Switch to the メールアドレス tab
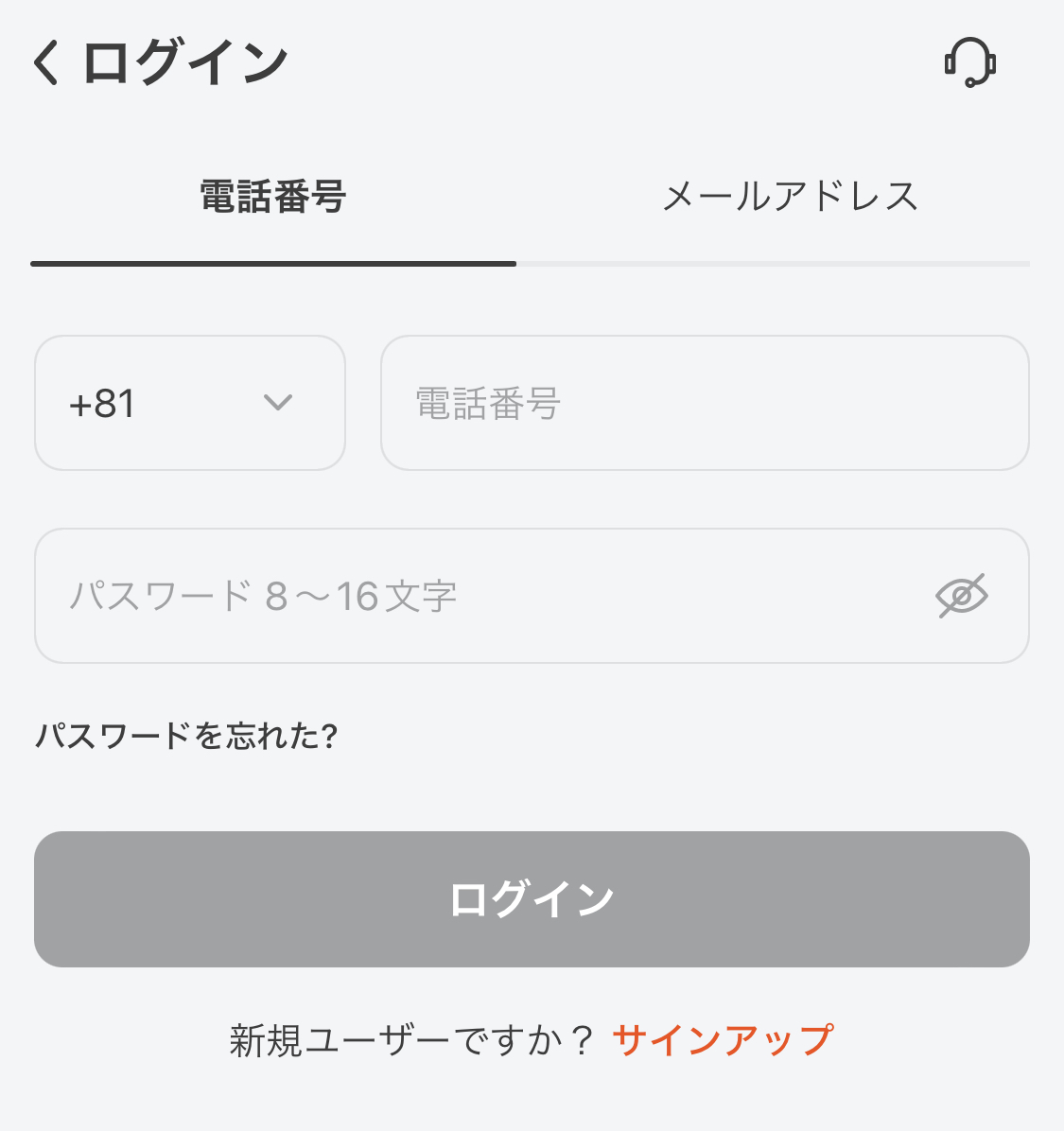The height and width of the screenshot is (1131, 1064). (x=791, y=197)
